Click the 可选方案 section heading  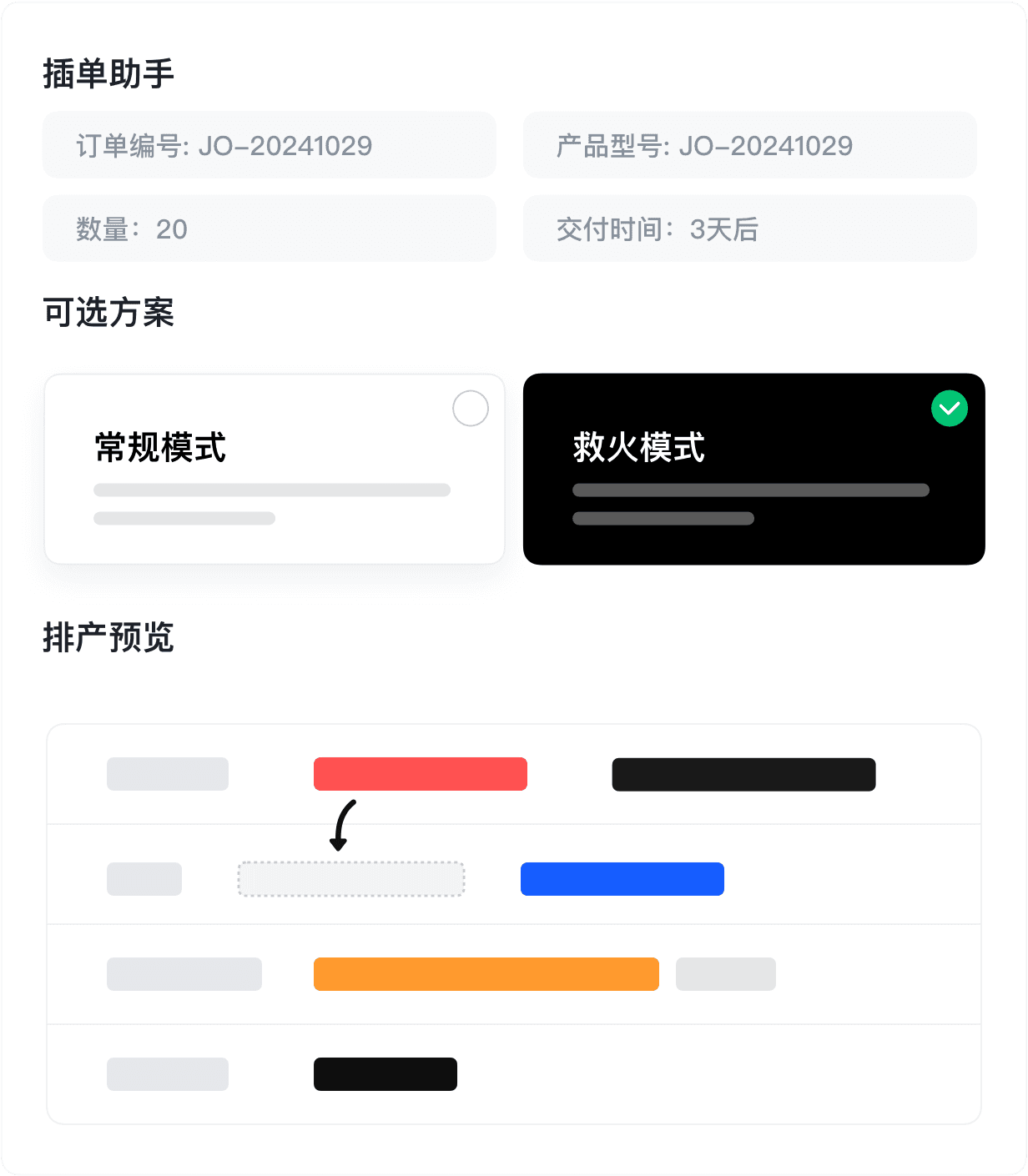coord(108,313)
